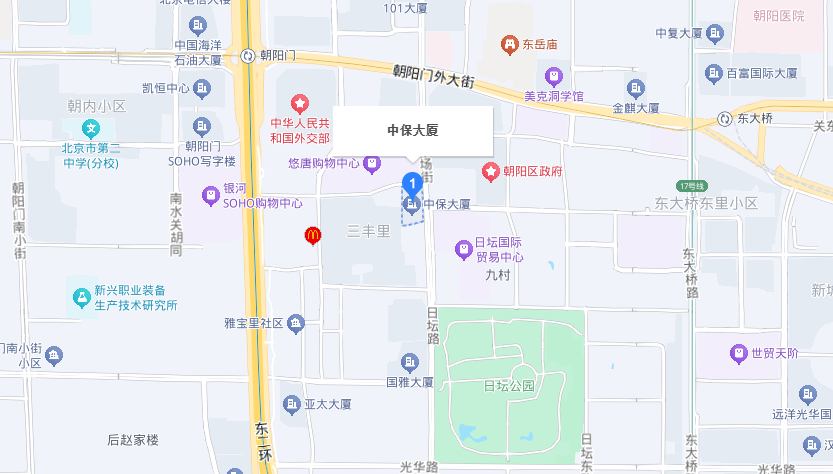The height and width of the screenshot is (474, 833).
Task: Open the 银河SOHO购物中心 marker
Action: 210,195
